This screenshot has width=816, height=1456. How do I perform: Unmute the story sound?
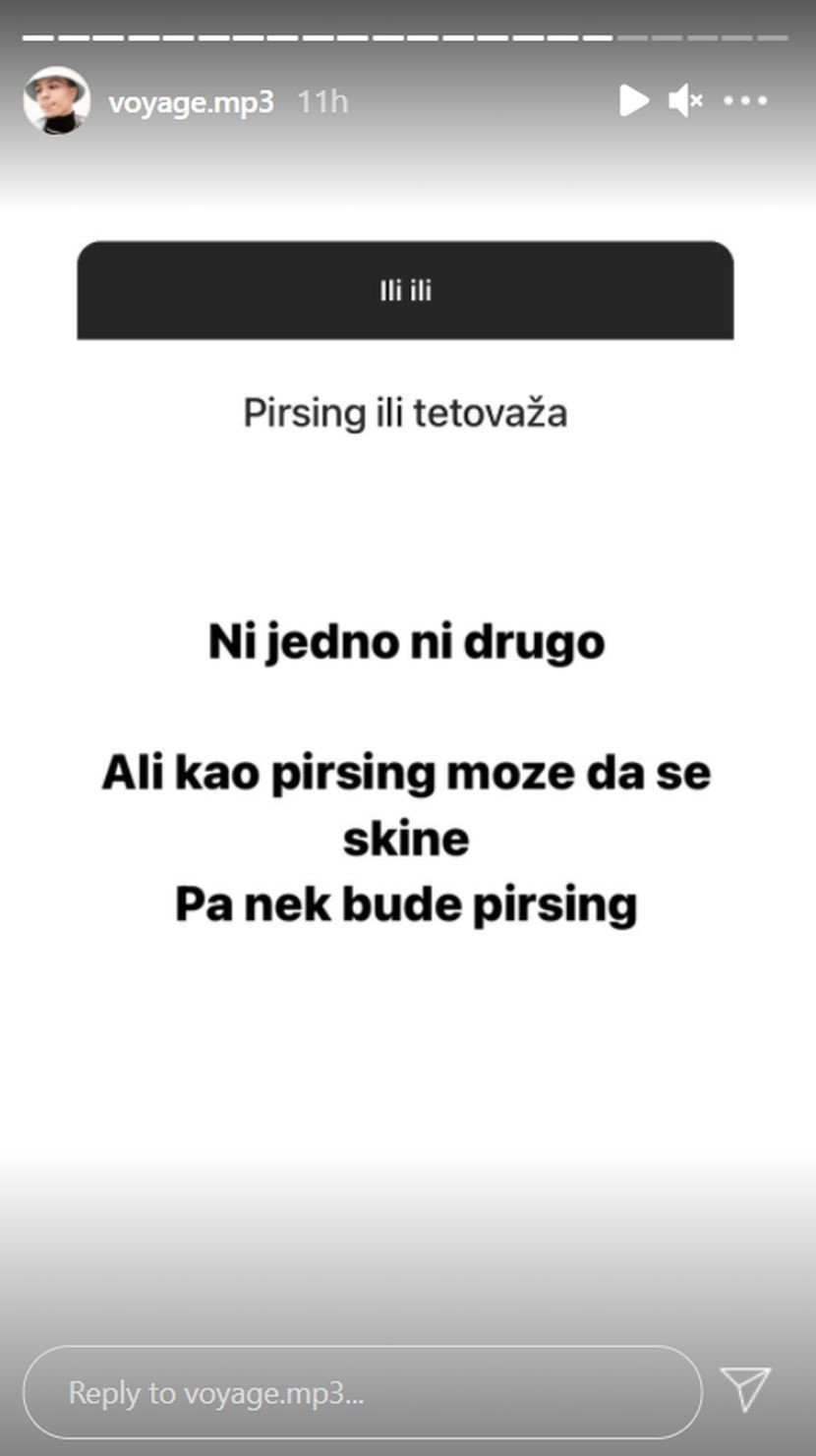coord(685,100)
